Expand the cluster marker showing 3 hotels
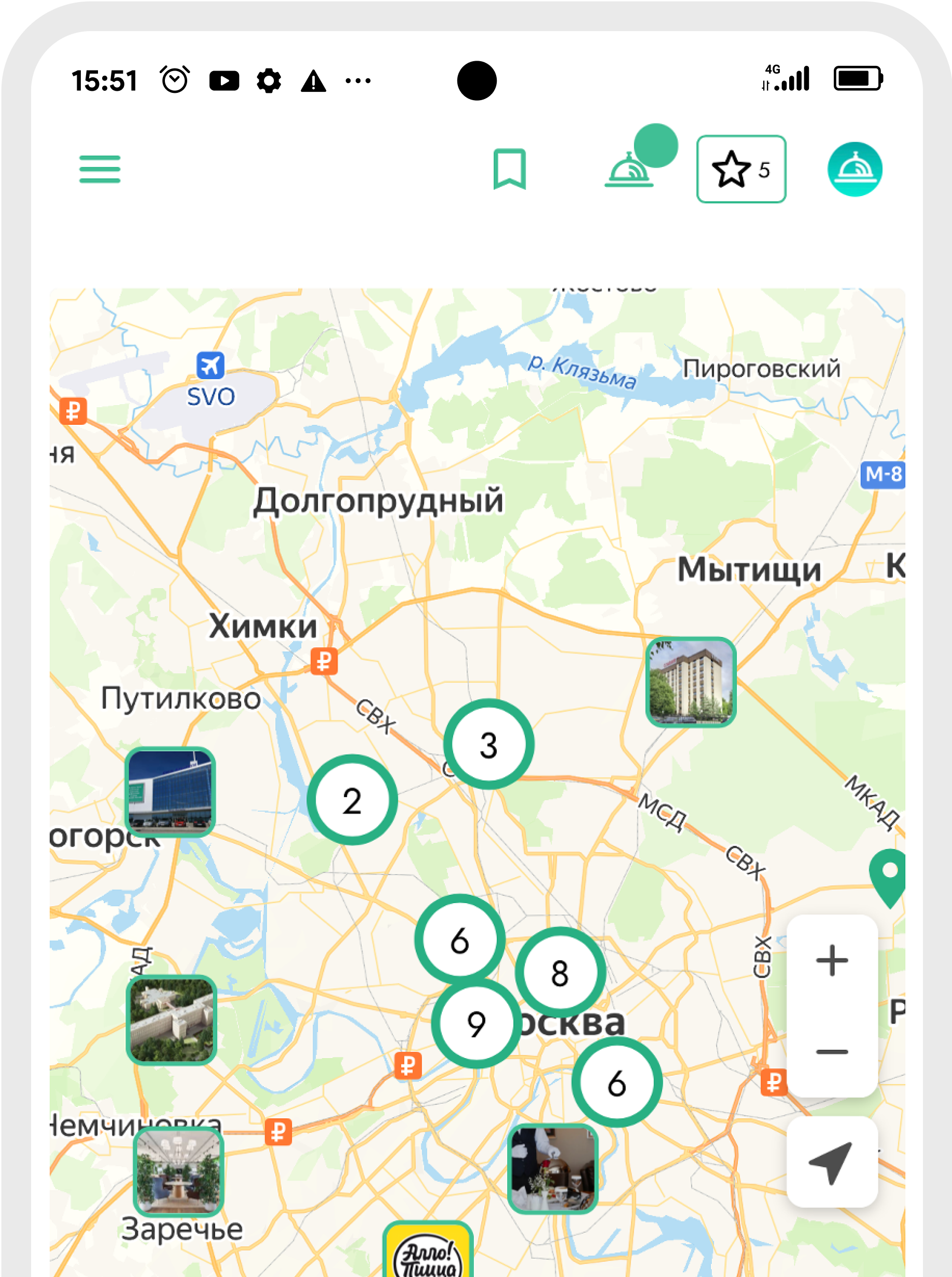 click(488, 745)
